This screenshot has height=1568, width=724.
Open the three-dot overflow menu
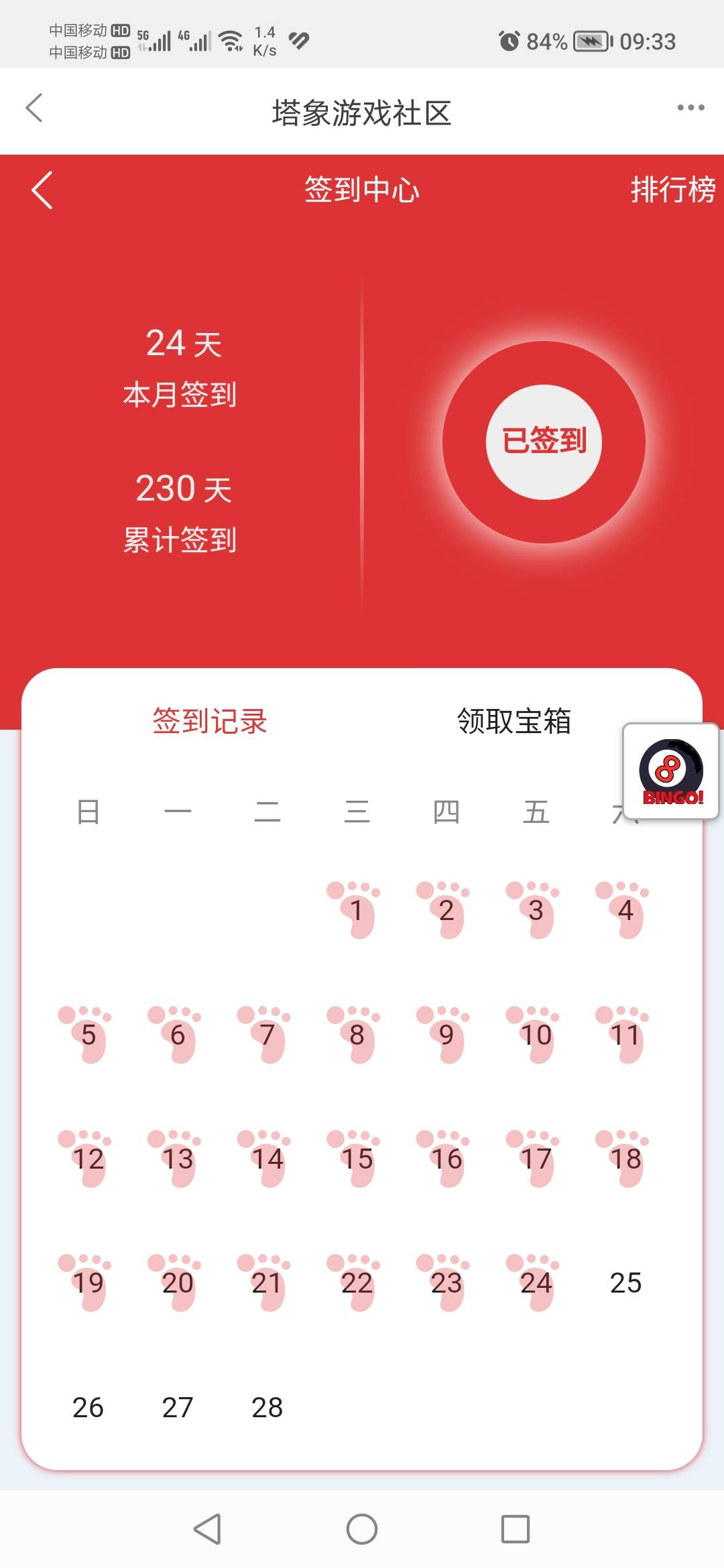690,108
